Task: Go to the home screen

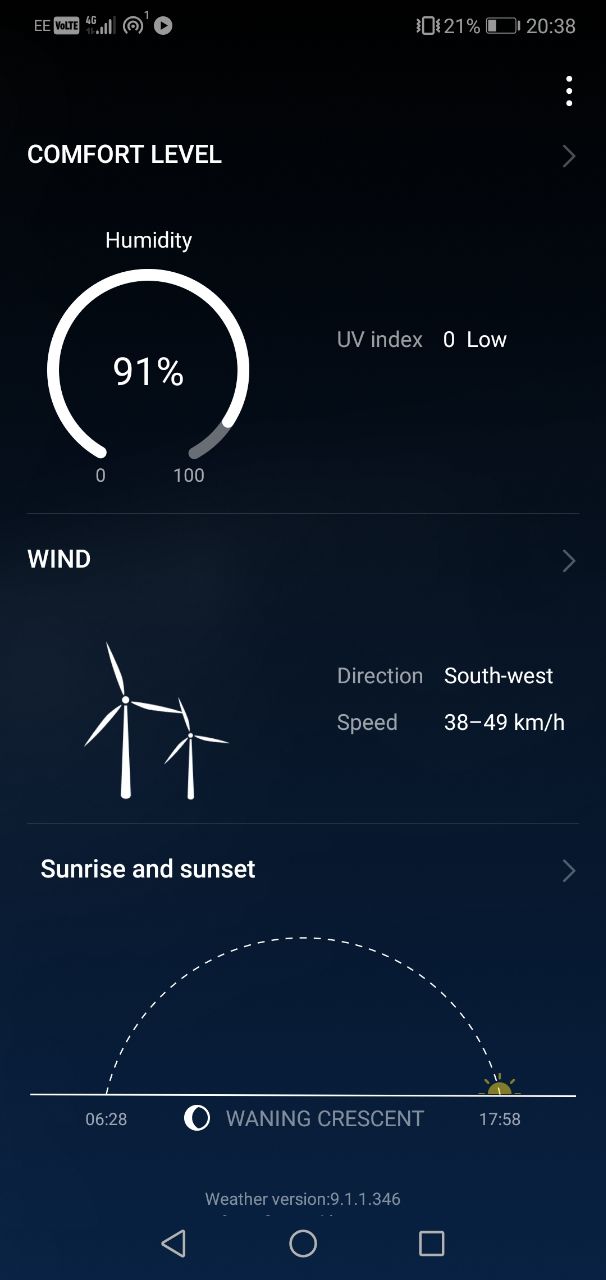Action: tap(303, 1243)
